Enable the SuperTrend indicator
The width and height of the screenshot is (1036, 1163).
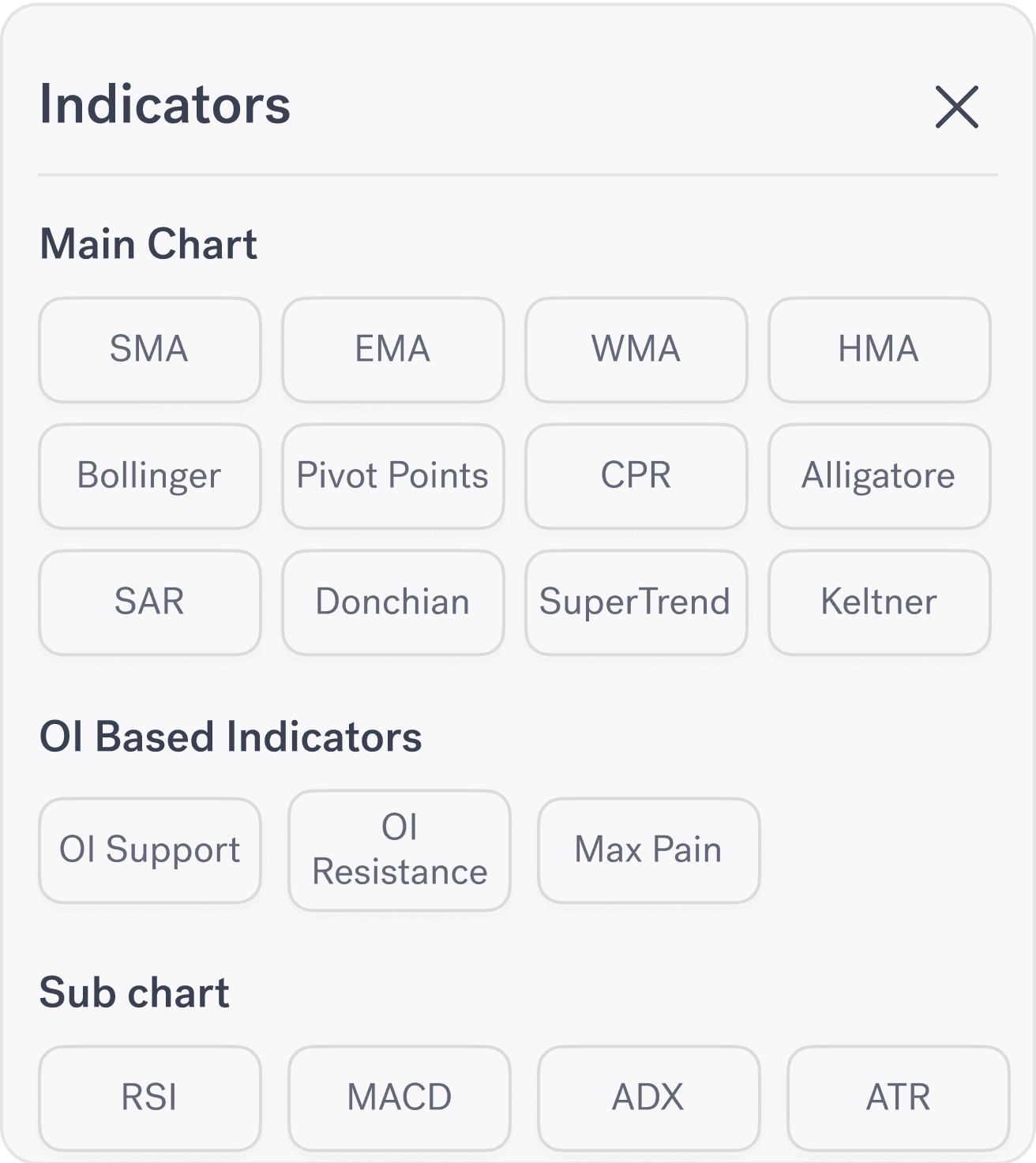(636, 602)
